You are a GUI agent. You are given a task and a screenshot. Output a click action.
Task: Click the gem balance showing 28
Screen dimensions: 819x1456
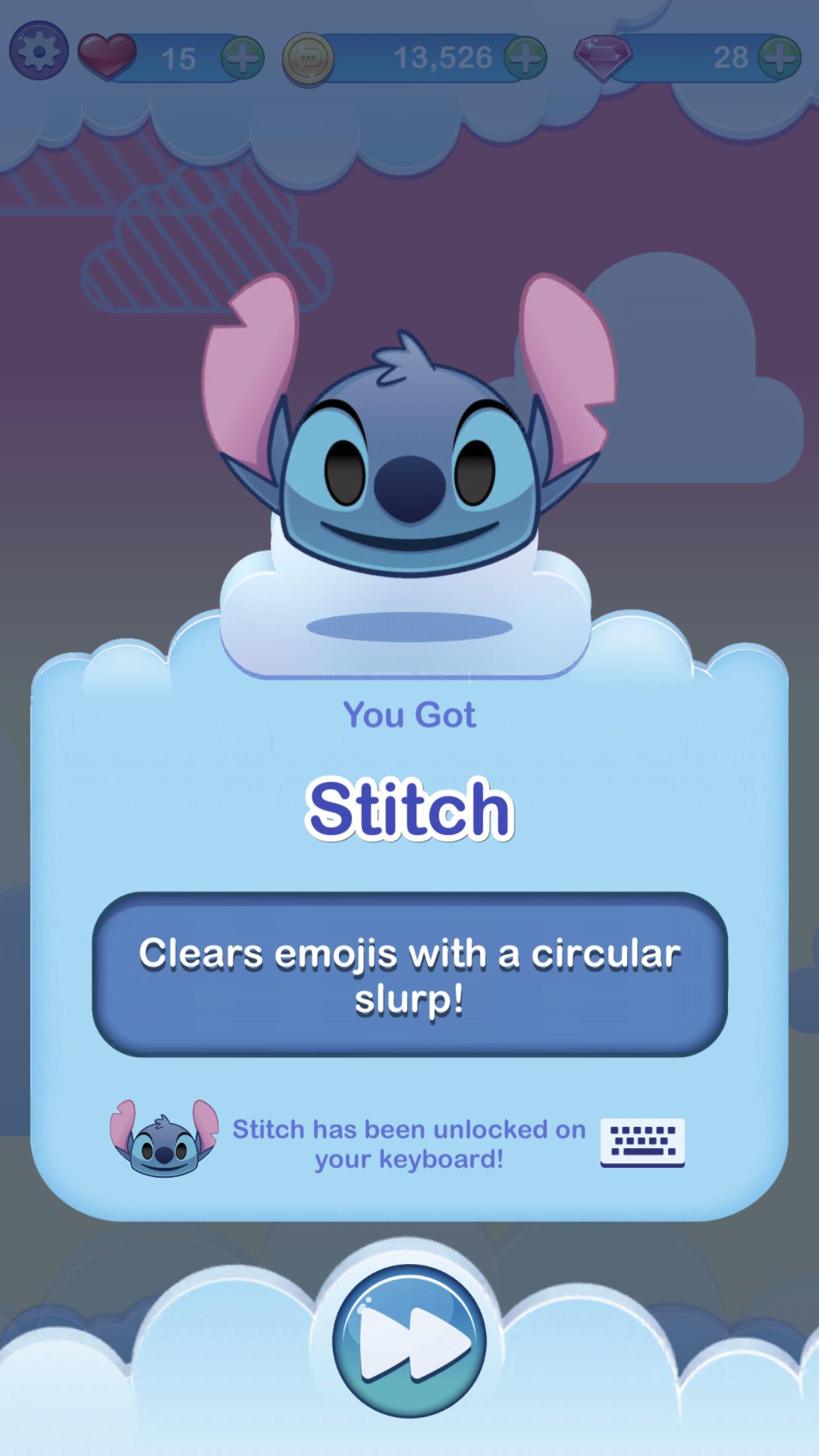[732, 58]
